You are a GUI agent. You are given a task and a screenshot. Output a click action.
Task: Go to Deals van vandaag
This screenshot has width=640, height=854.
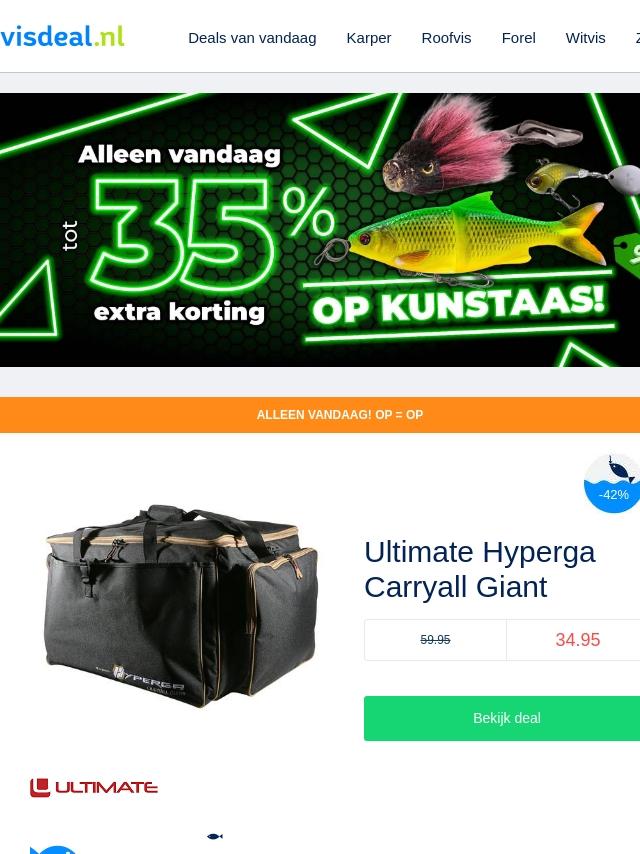252,38
